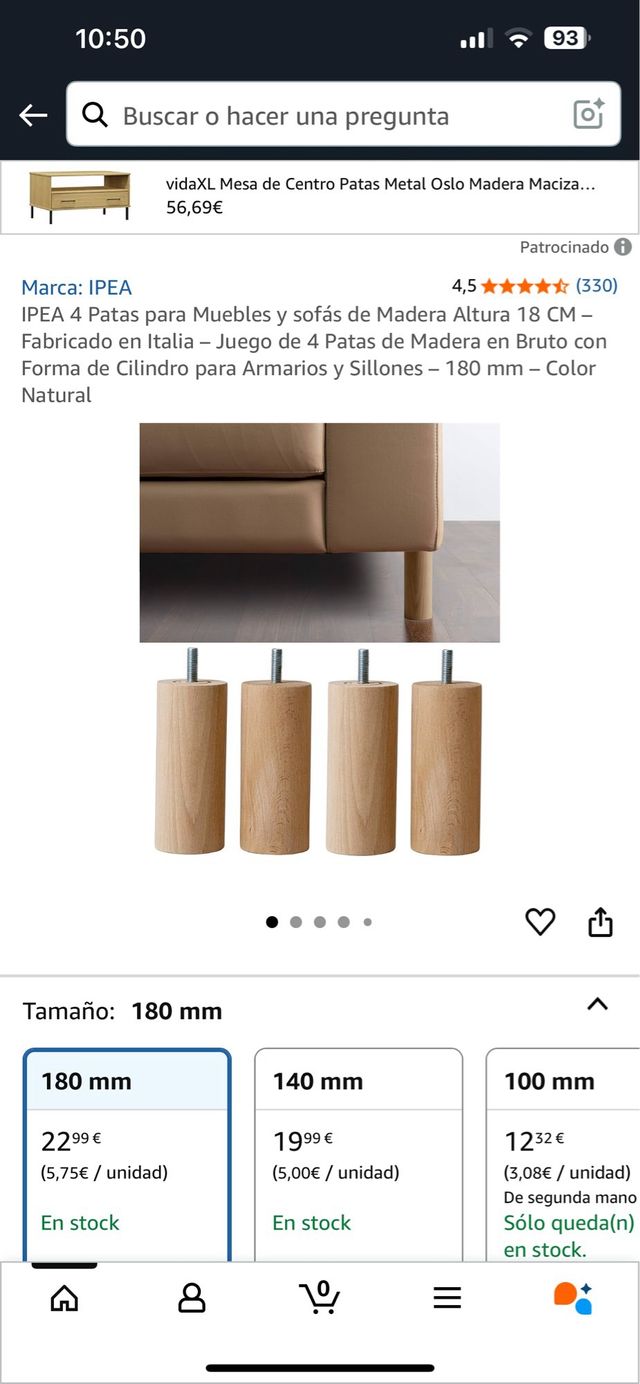
Task: Open the account profile tab
Action: click(191, 1298)
